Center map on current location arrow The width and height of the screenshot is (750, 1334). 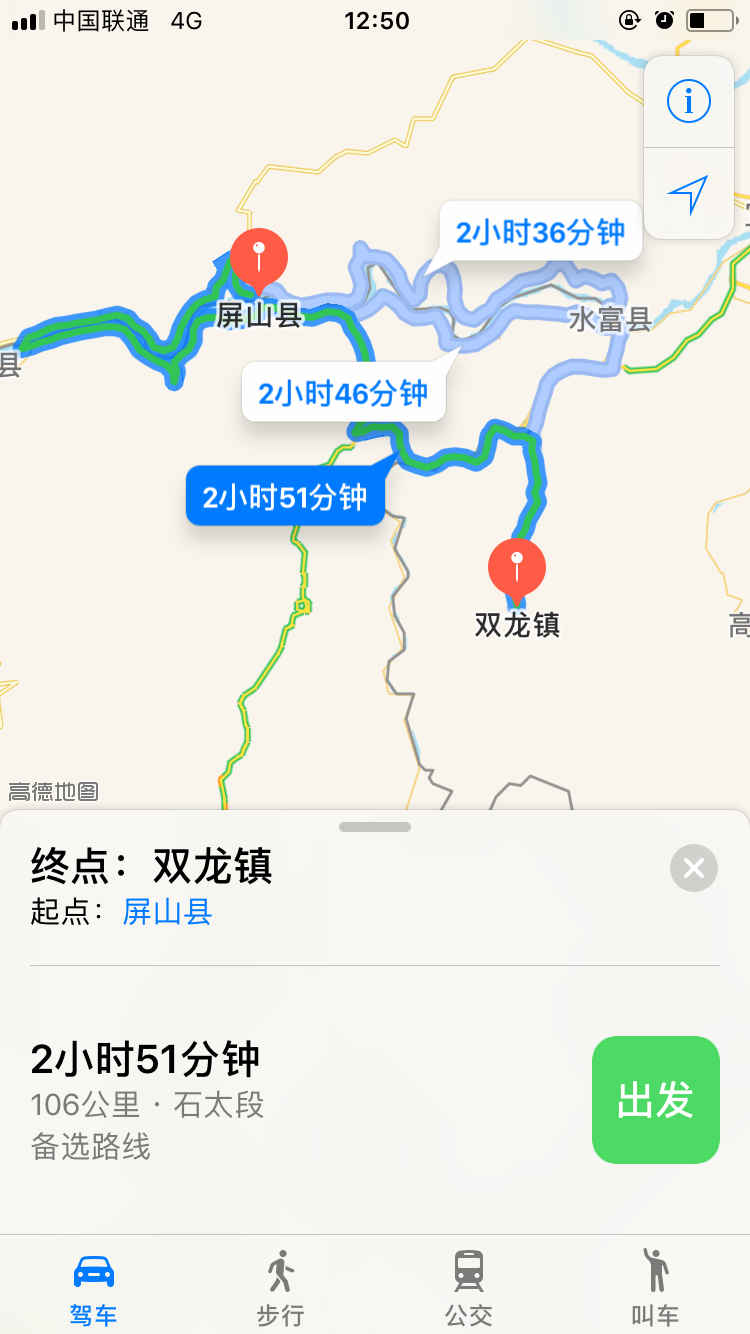[x=688, y=194]
